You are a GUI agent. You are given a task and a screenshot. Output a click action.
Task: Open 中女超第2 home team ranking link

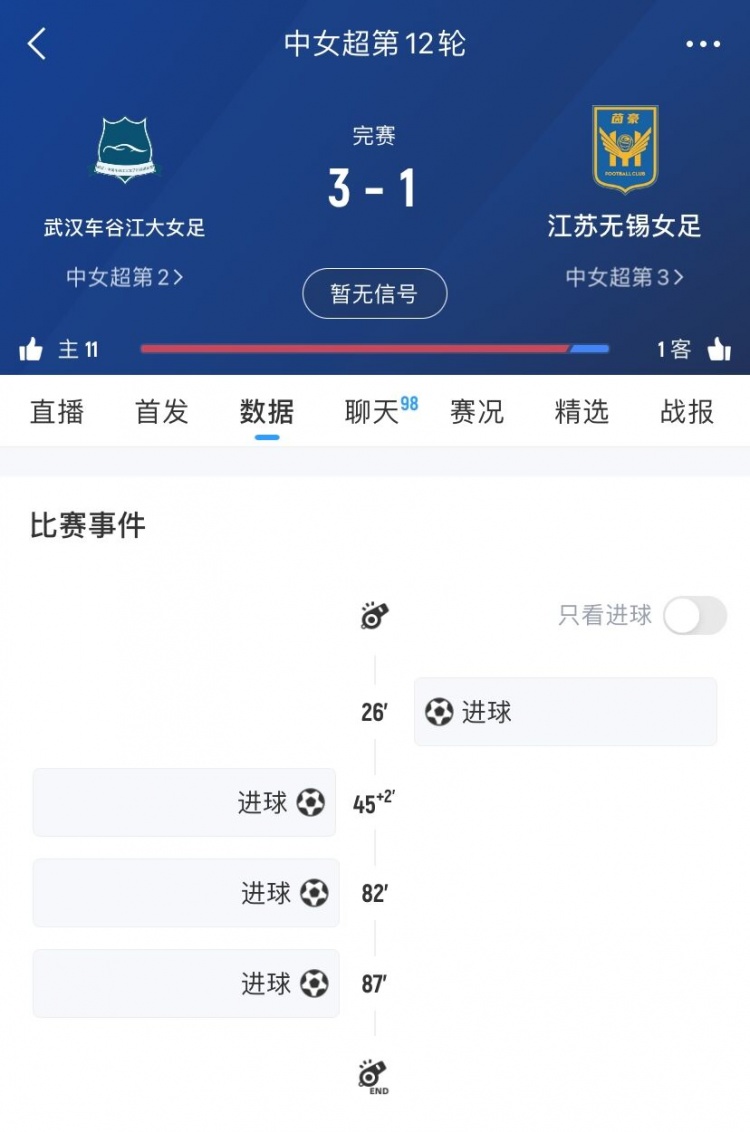tap(126, 278)
